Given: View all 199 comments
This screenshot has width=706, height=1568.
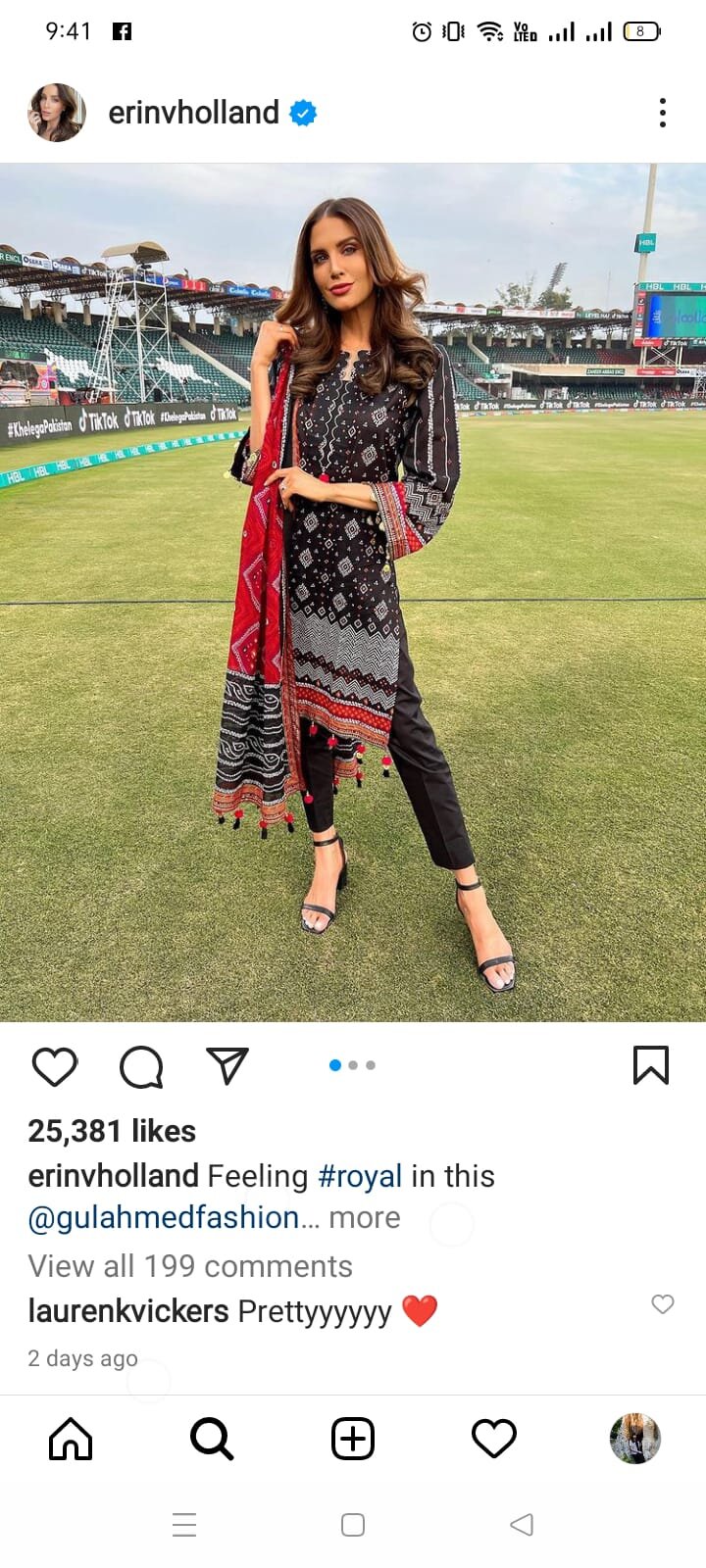Looking at the screenshot, I should tap(190, 1266).
